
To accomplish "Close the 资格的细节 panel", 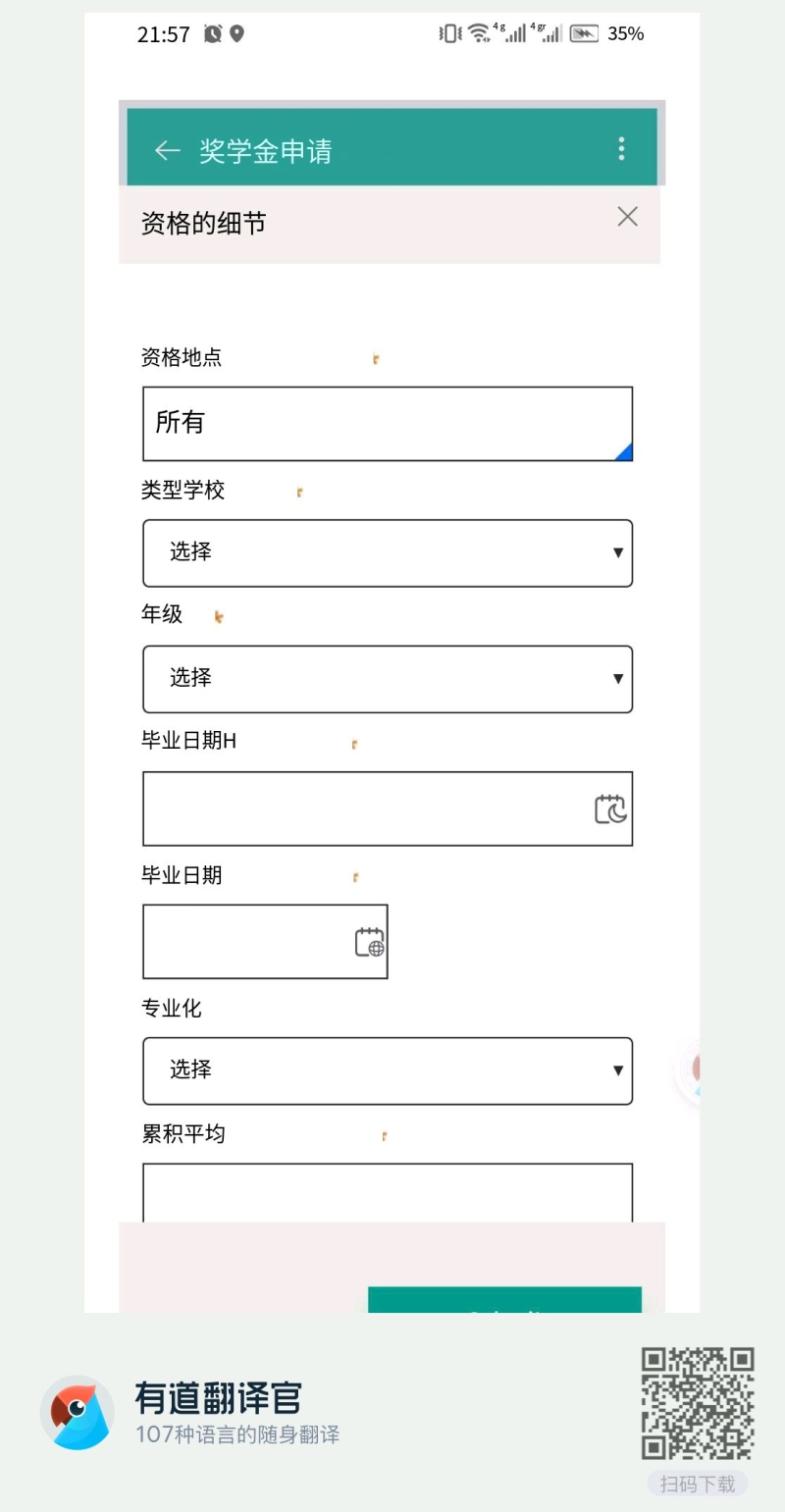I will pos(628,217).
